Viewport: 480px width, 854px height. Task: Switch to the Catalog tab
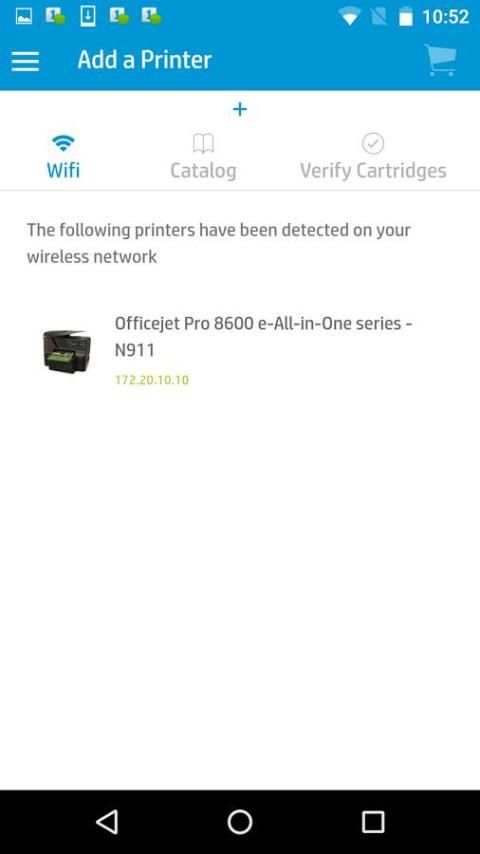click(203, 157)
